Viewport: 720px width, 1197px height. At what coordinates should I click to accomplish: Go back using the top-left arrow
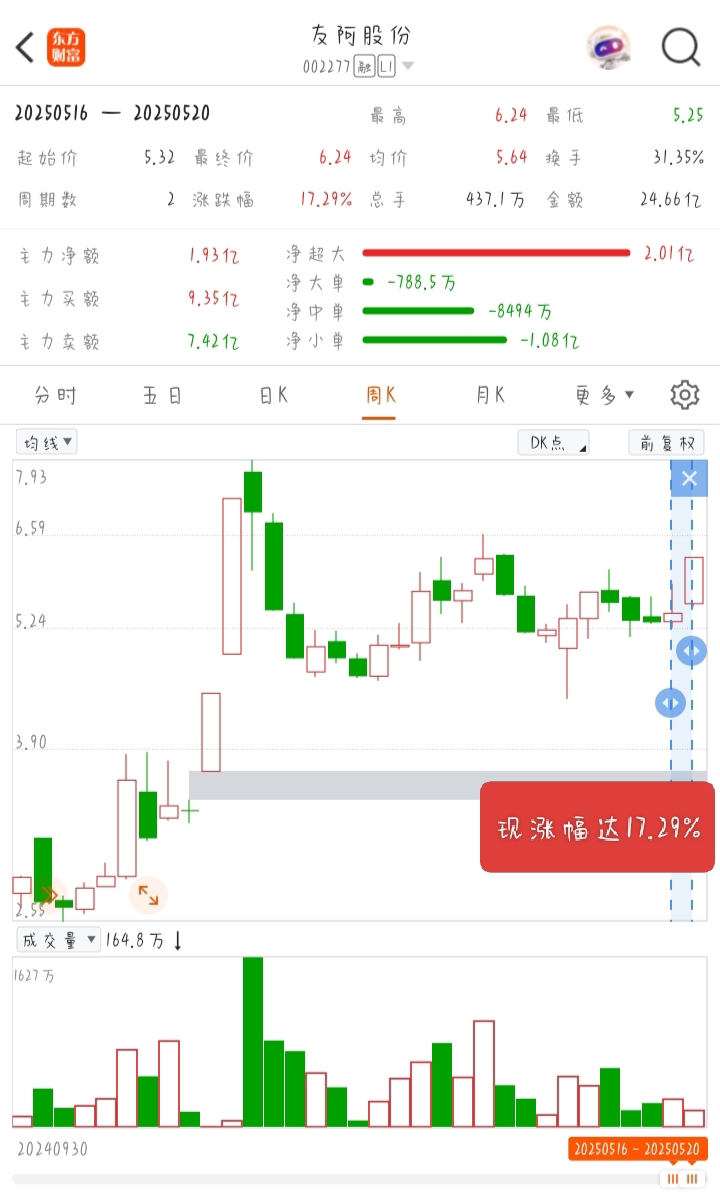tap(25, 47)
